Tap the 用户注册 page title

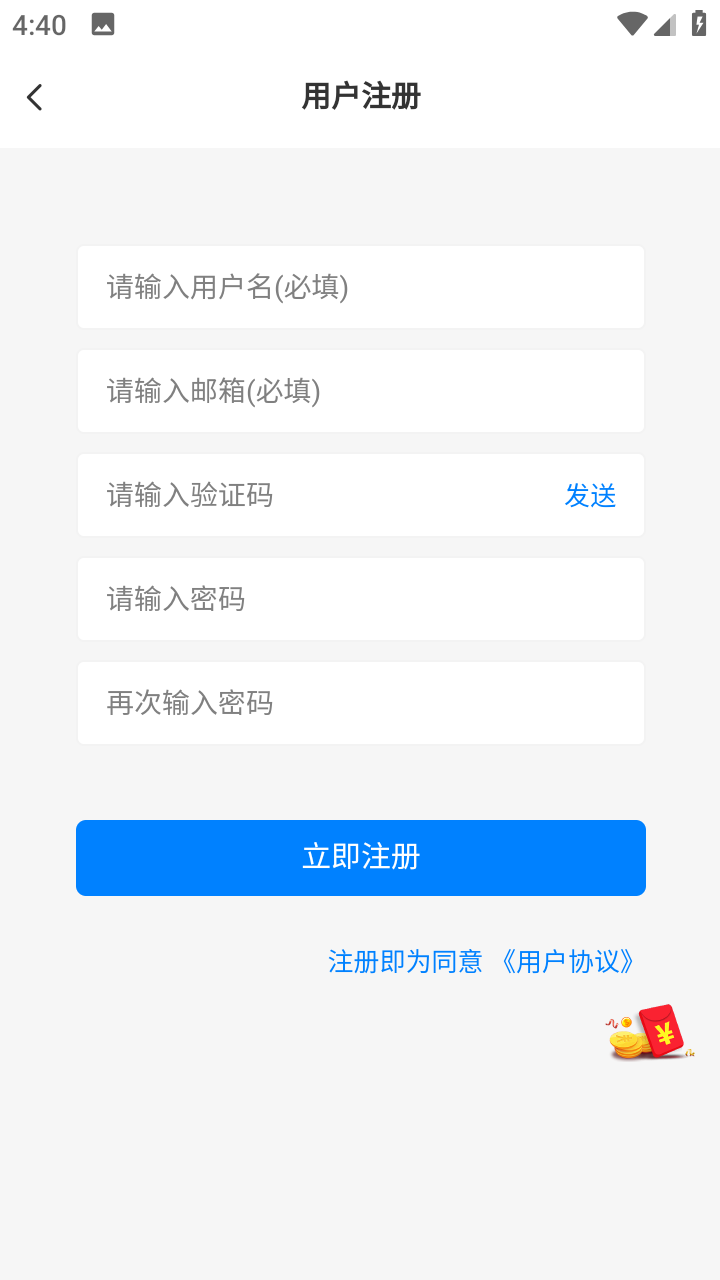point(360,97)
